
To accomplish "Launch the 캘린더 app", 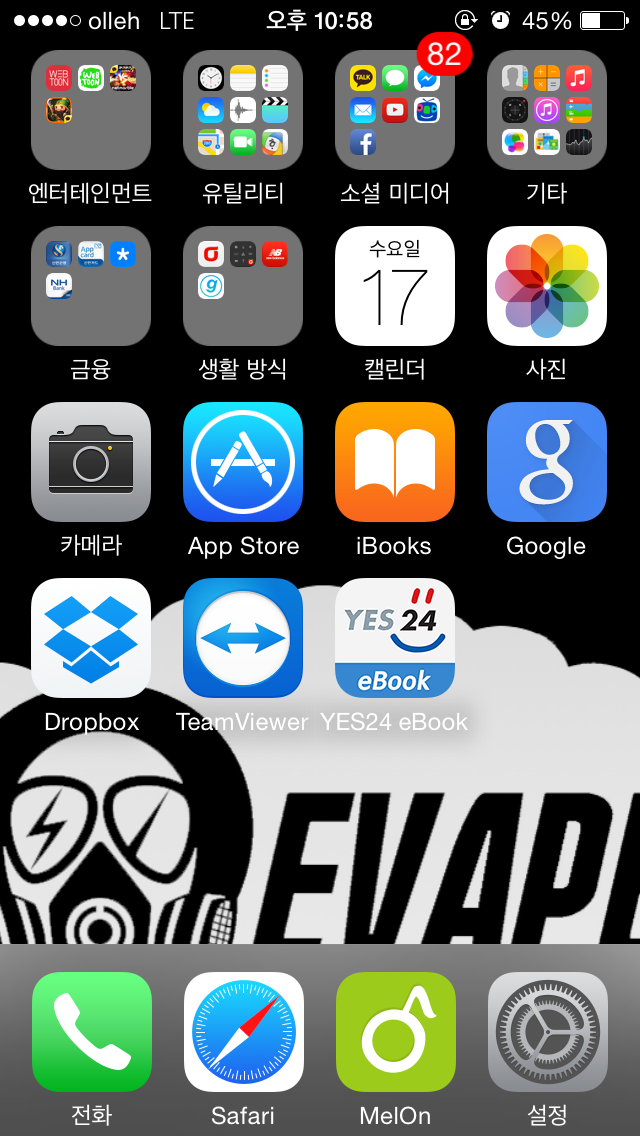I will (x=395, y=286).
